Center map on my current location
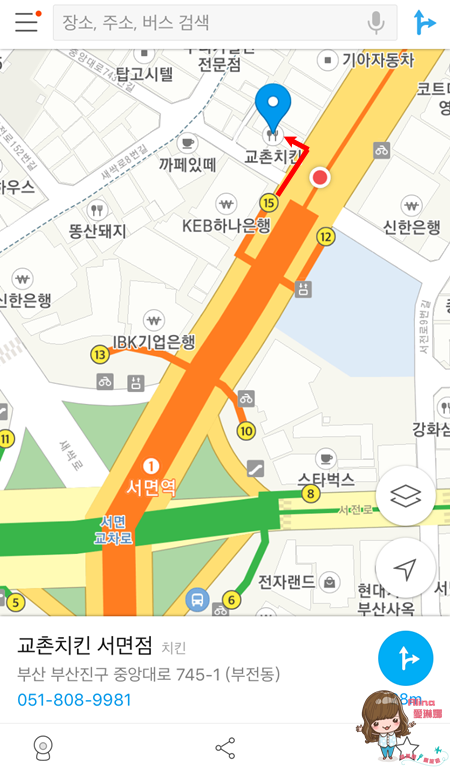Image resolution: width=450 pixels, height=772 pixels. [x=405, y=569]
